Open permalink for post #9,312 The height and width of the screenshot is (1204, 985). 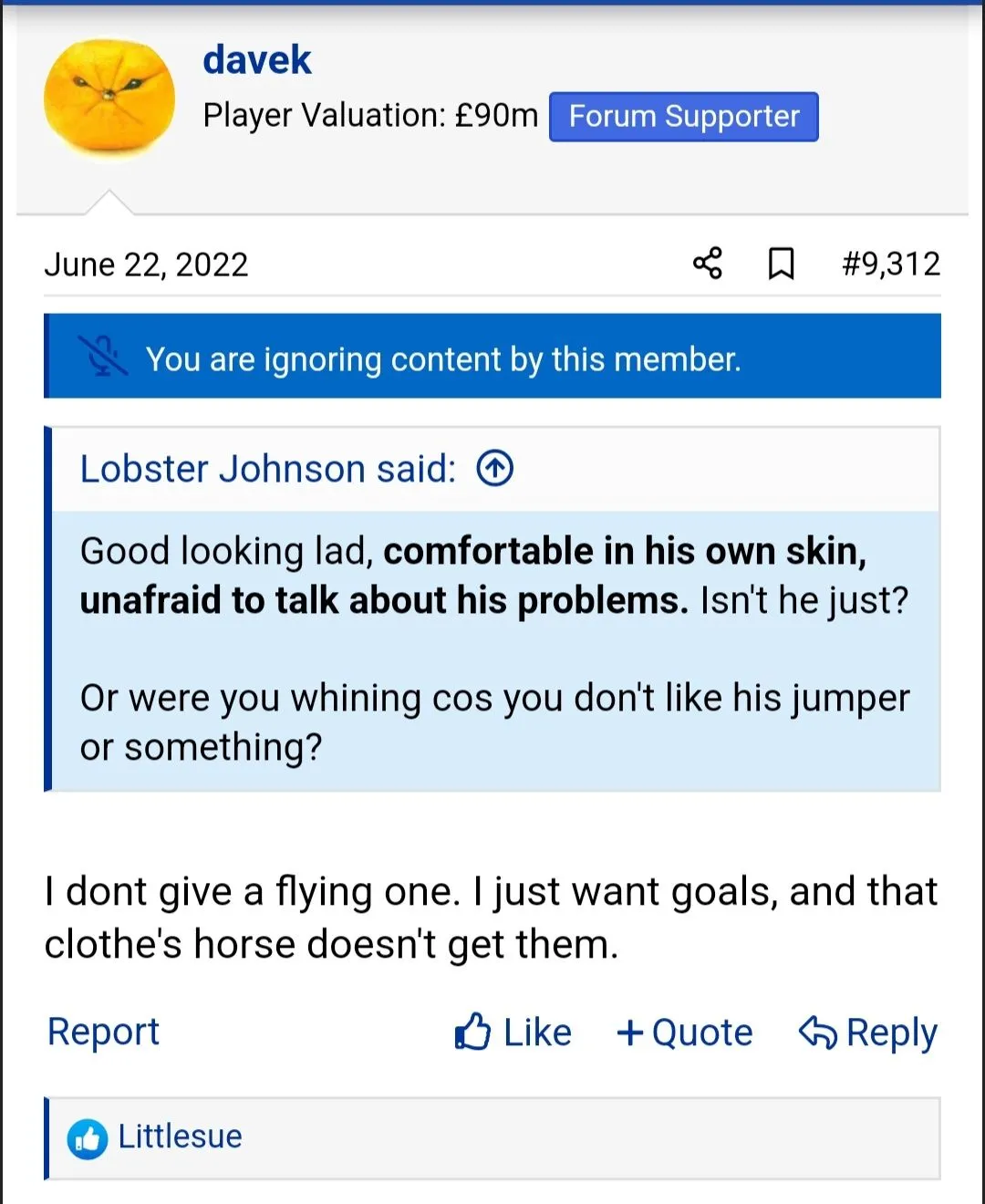click(x=890, y=264)
